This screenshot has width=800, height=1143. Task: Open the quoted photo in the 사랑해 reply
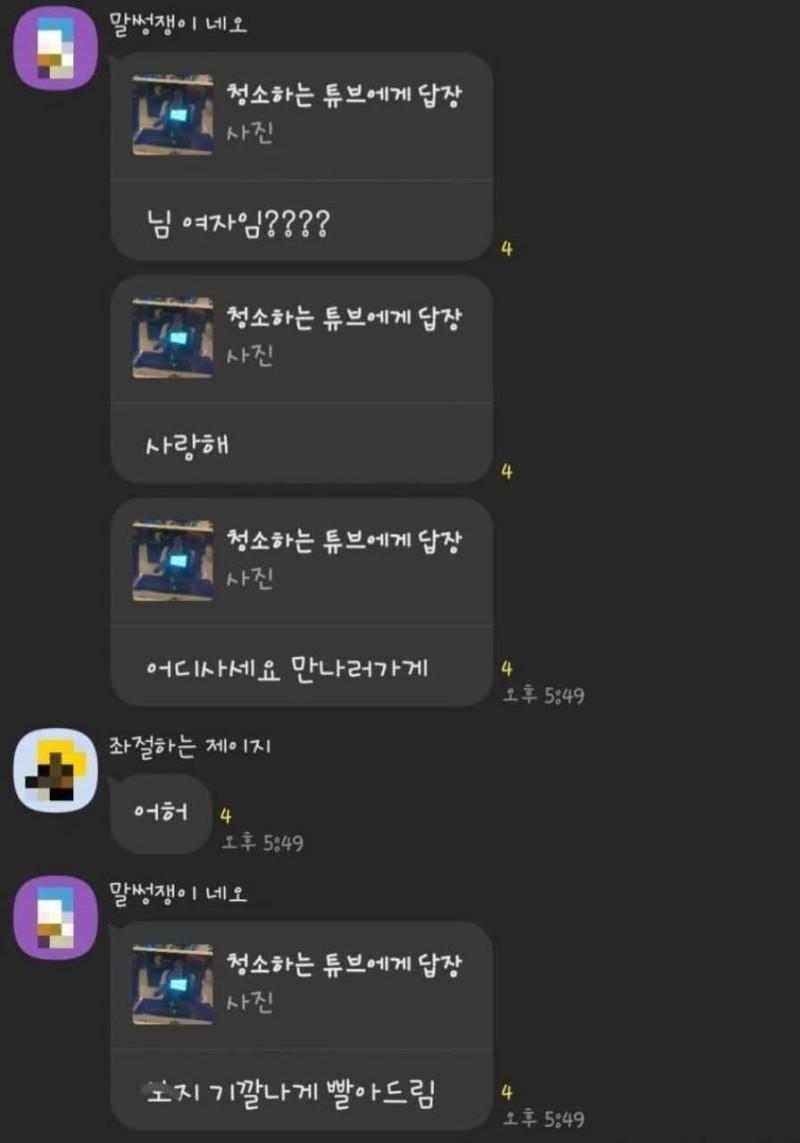(173, 339)
